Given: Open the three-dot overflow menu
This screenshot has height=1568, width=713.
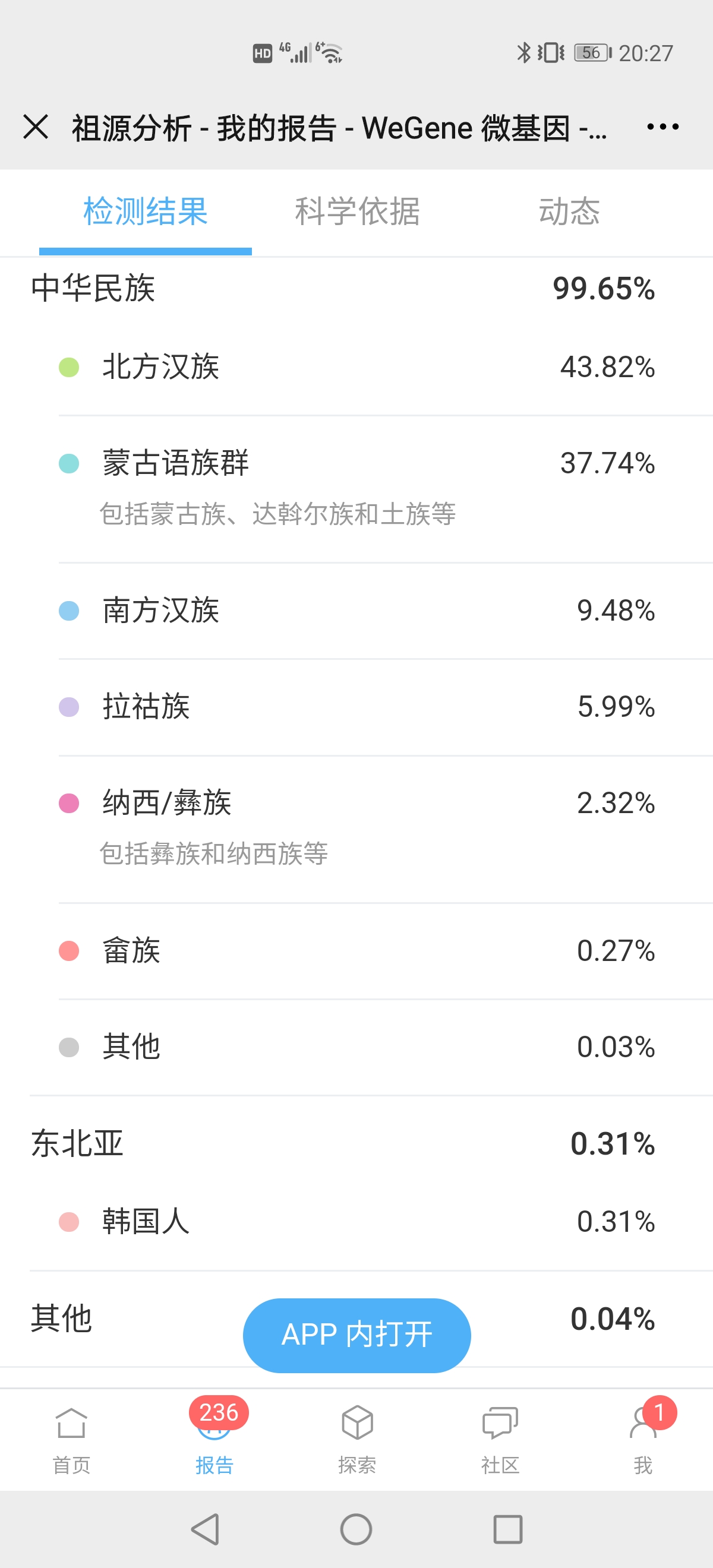Looking at the screenshot, I should click(x=662, y=127).
